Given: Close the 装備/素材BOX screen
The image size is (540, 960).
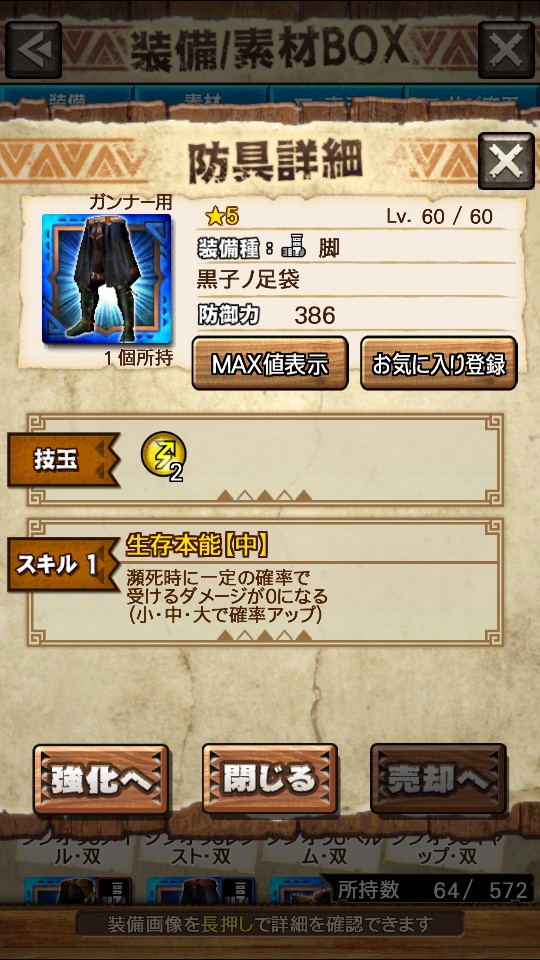Looking at the screenshot, I should [x=506, y=50].
